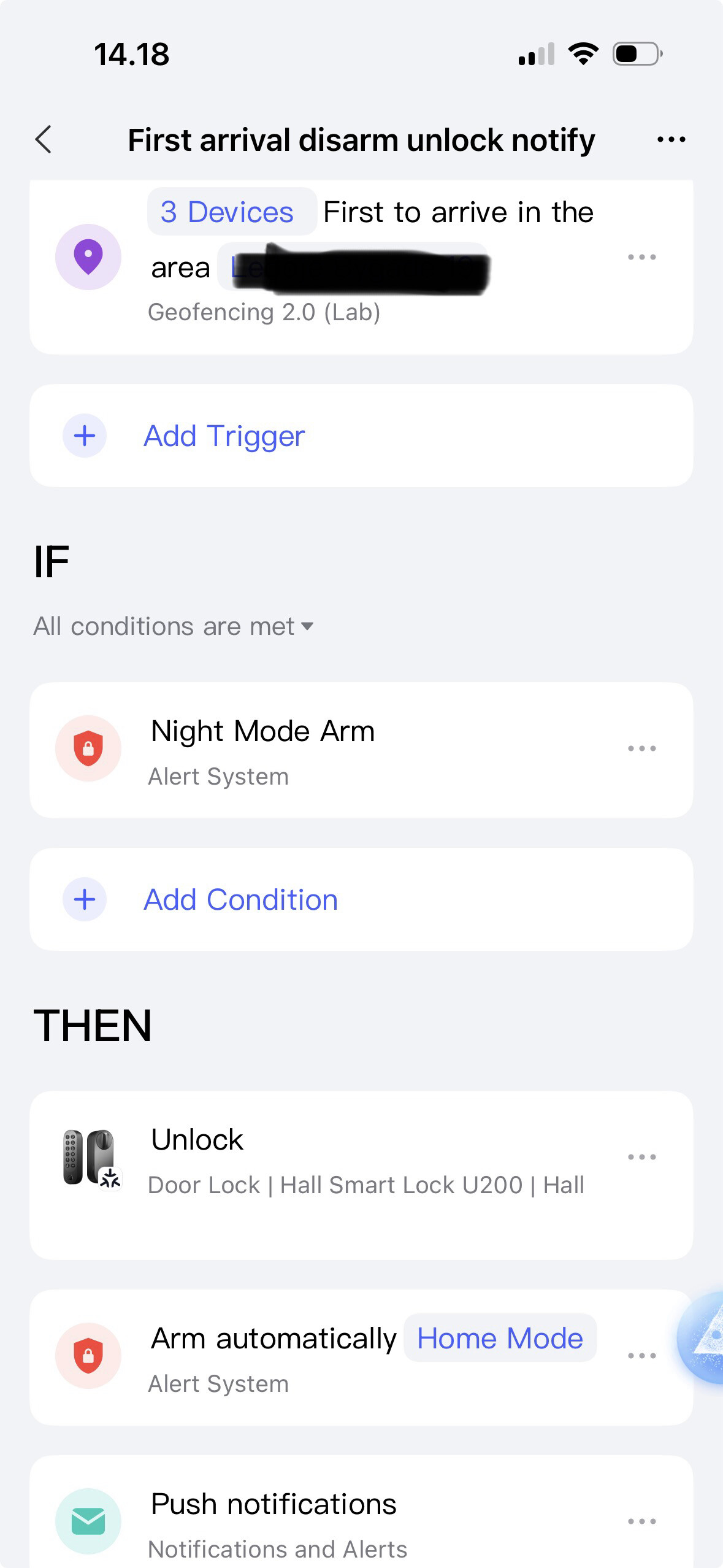723x1568 pixels.
Task: Expand the All conditions are met dropdown
Action: point(174,626)
